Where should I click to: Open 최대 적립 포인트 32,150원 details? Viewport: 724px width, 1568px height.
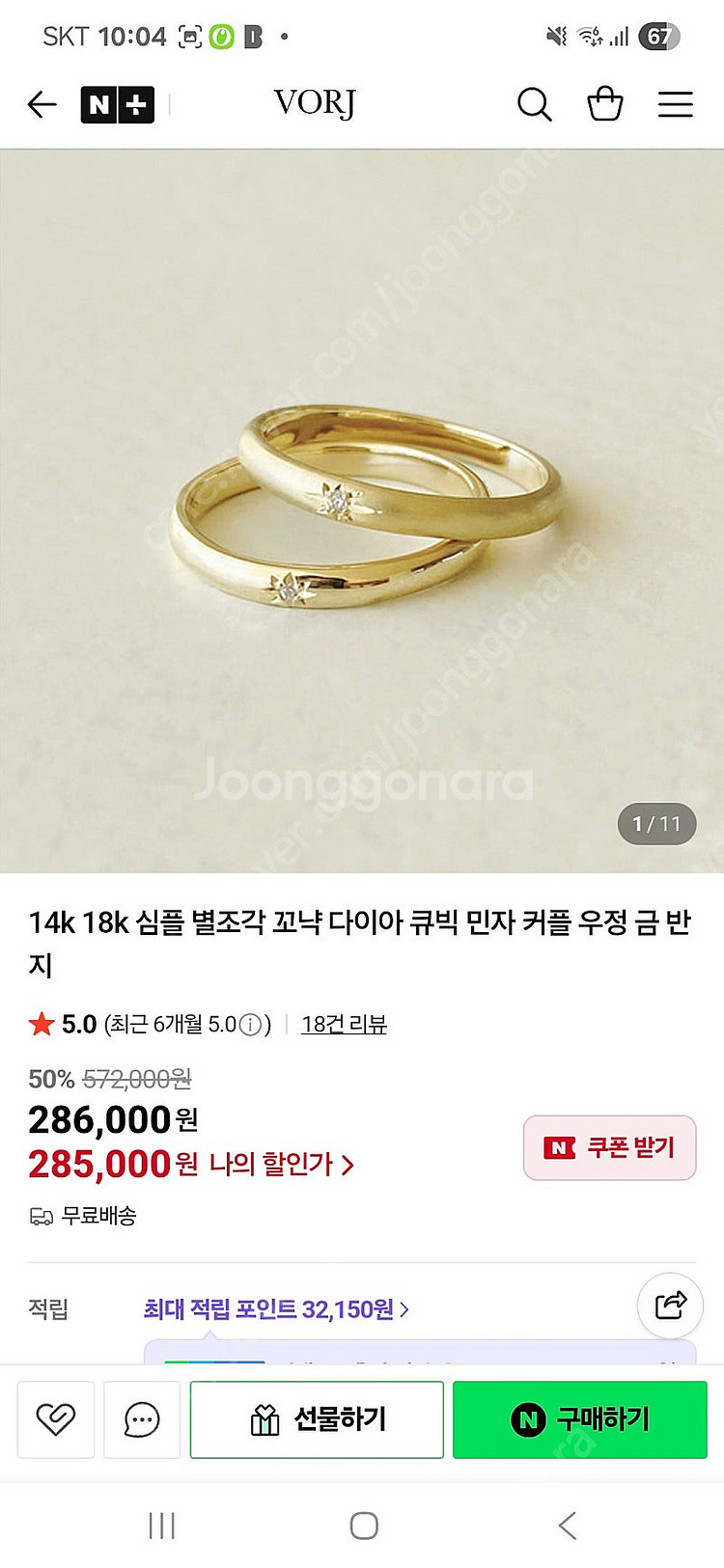click(x=276, y=1309)
